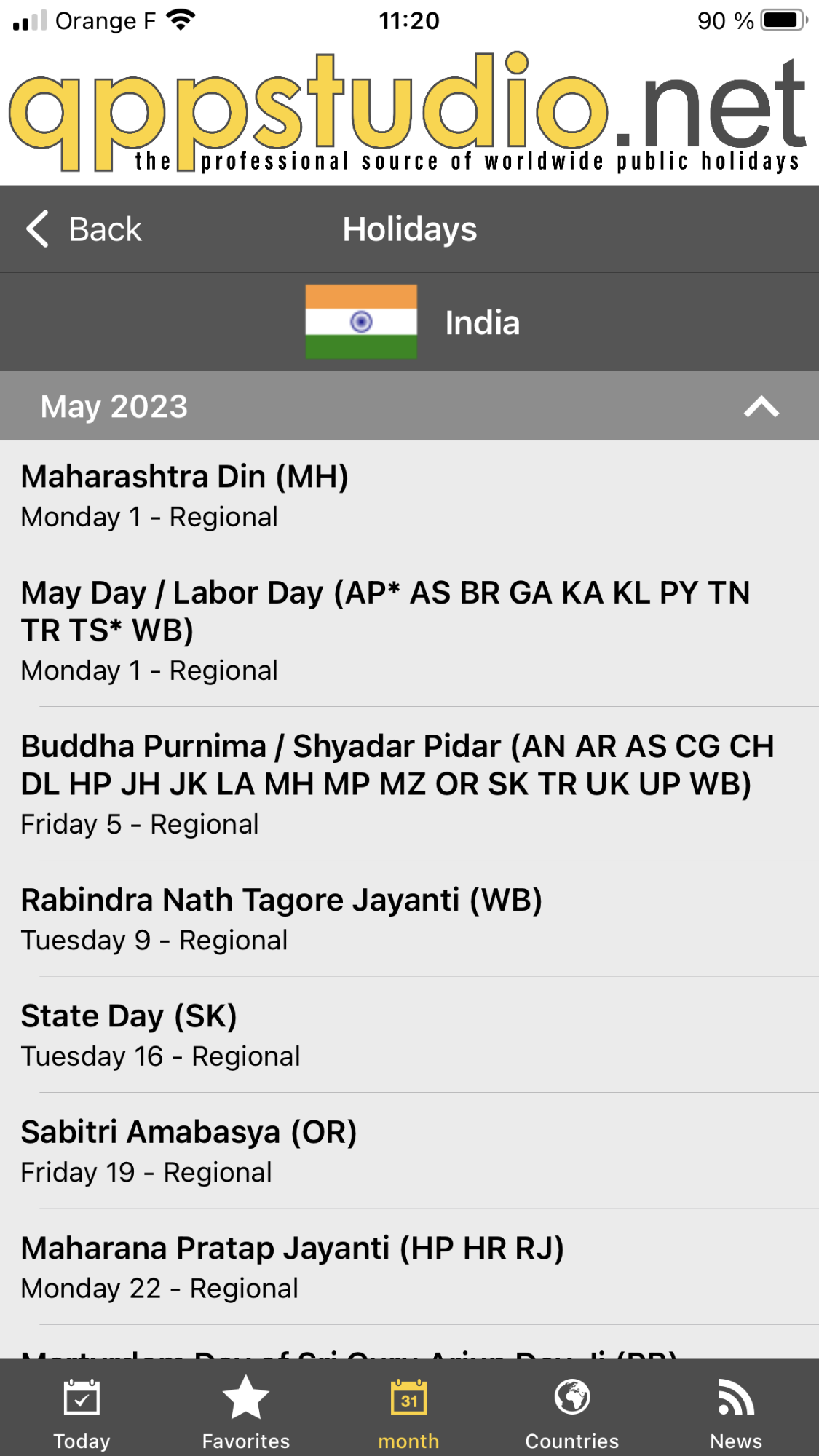This screenshot has height=1456, width=819.
Task: Open Rabindra Nath Tagore Jayanti entry
Action: 409,919
